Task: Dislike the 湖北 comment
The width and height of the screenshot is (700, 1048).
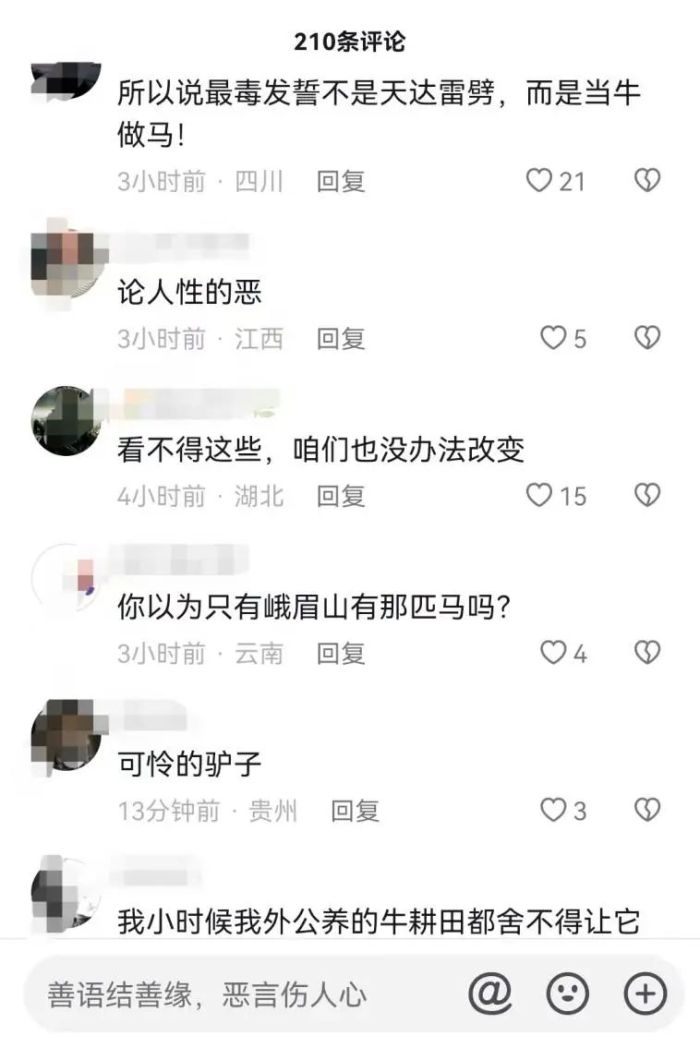Action: pyautogui.click(x=648, y=495)
